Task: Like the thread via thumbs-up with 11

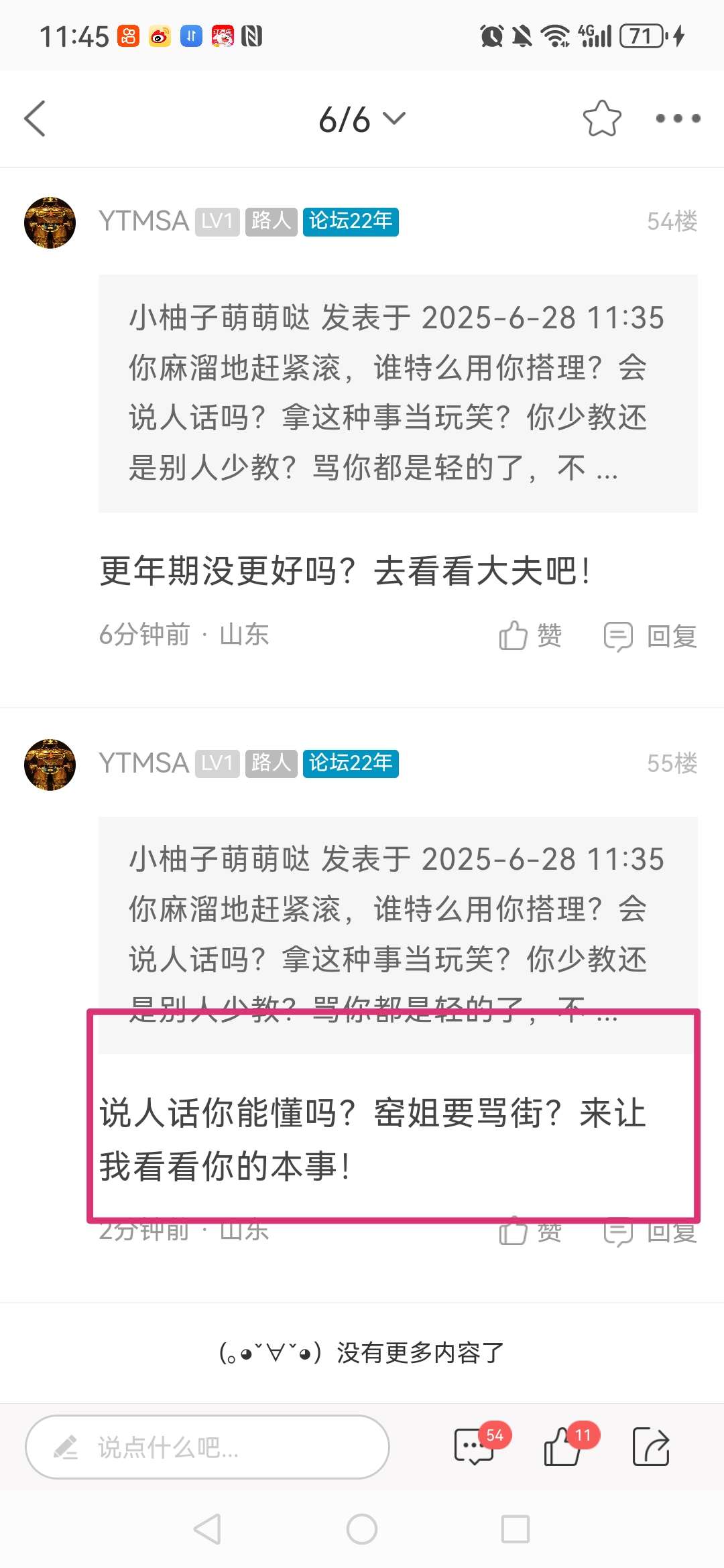Action: (563, 1447)
